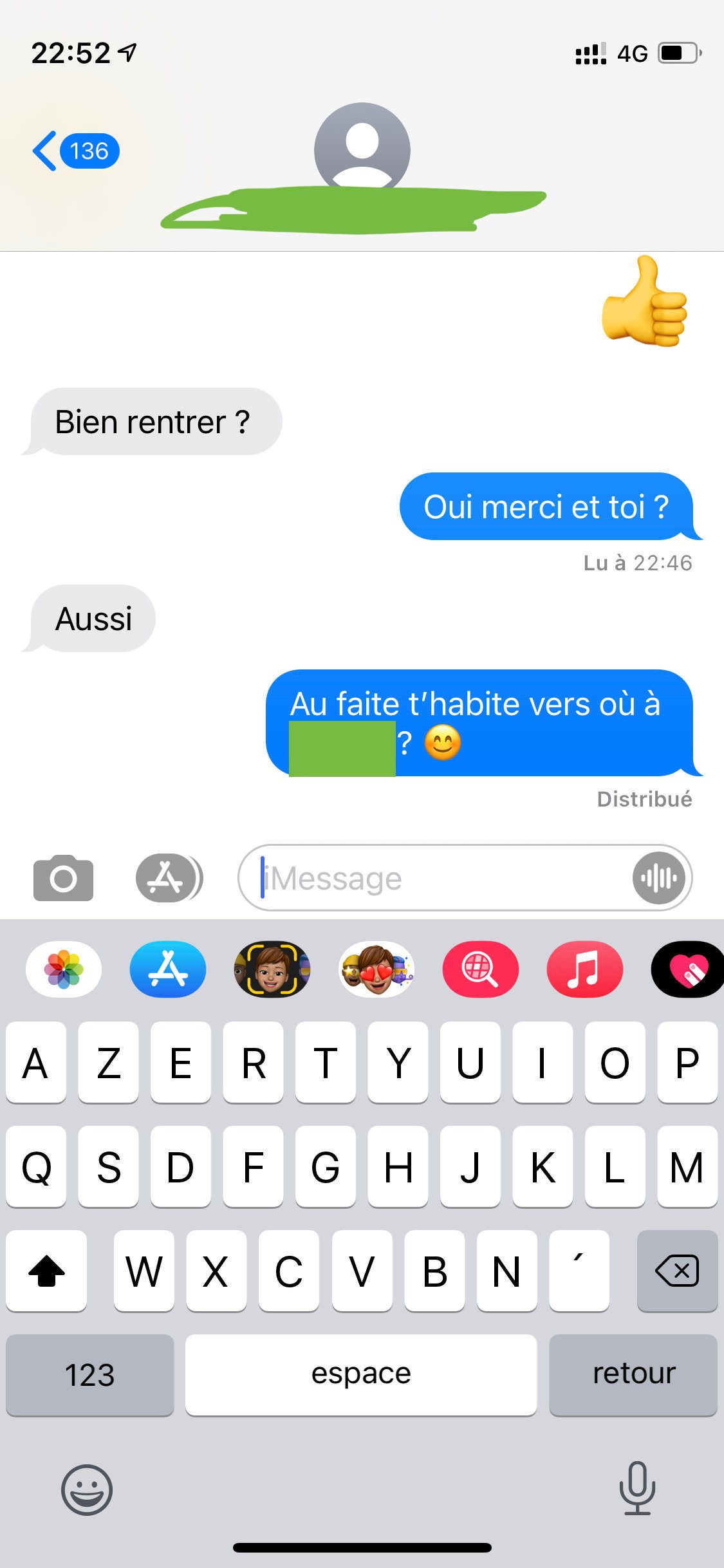Screen dimensions: 724x1568
Task: Open the Digital Touch heart app
Action: coord(687,969)
